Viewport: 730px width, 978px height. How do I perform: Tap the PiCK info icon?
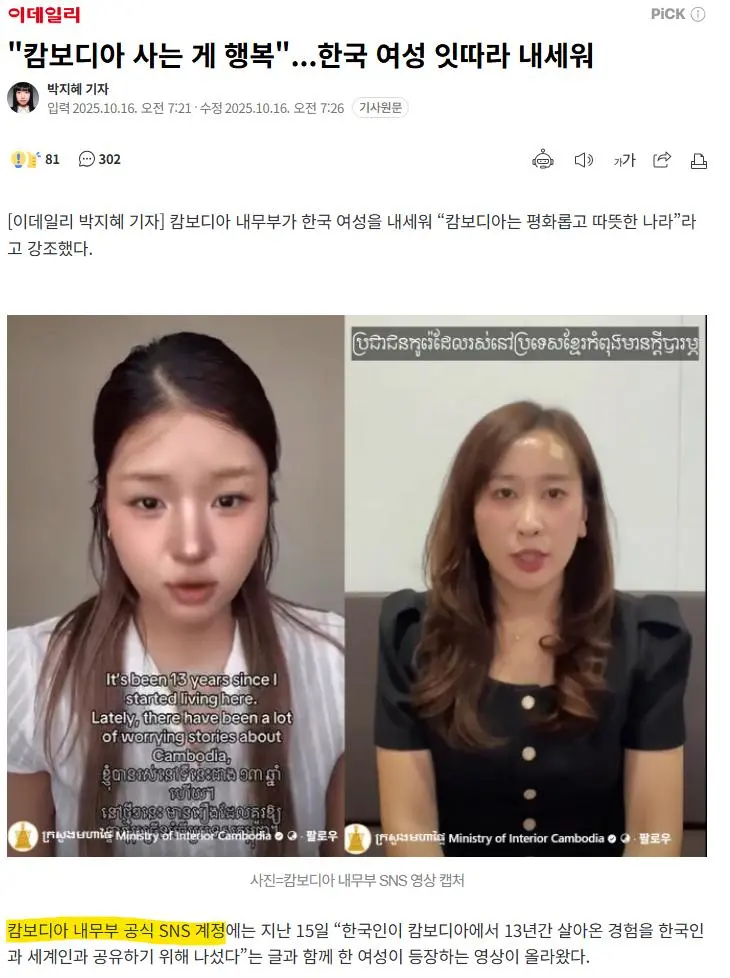(x=698, y=14)
